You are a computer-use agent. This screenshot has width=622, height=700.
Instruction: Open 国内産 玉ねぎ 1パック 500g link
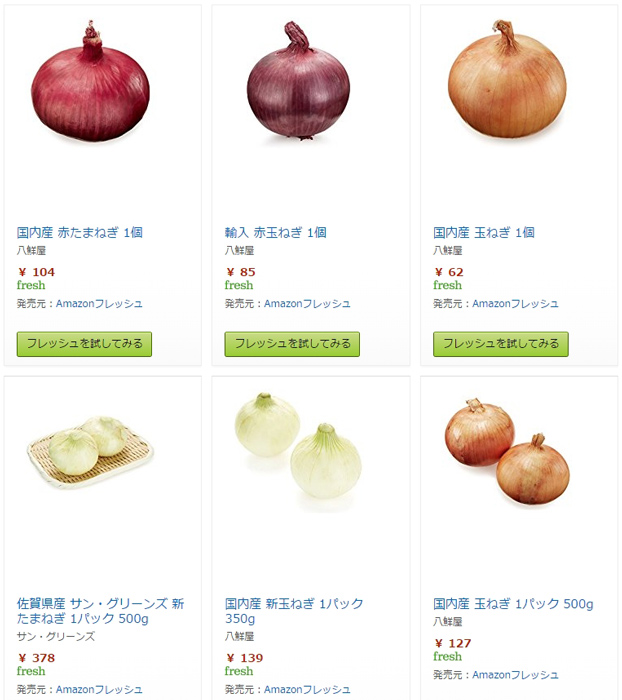click(x=513, y=604)
